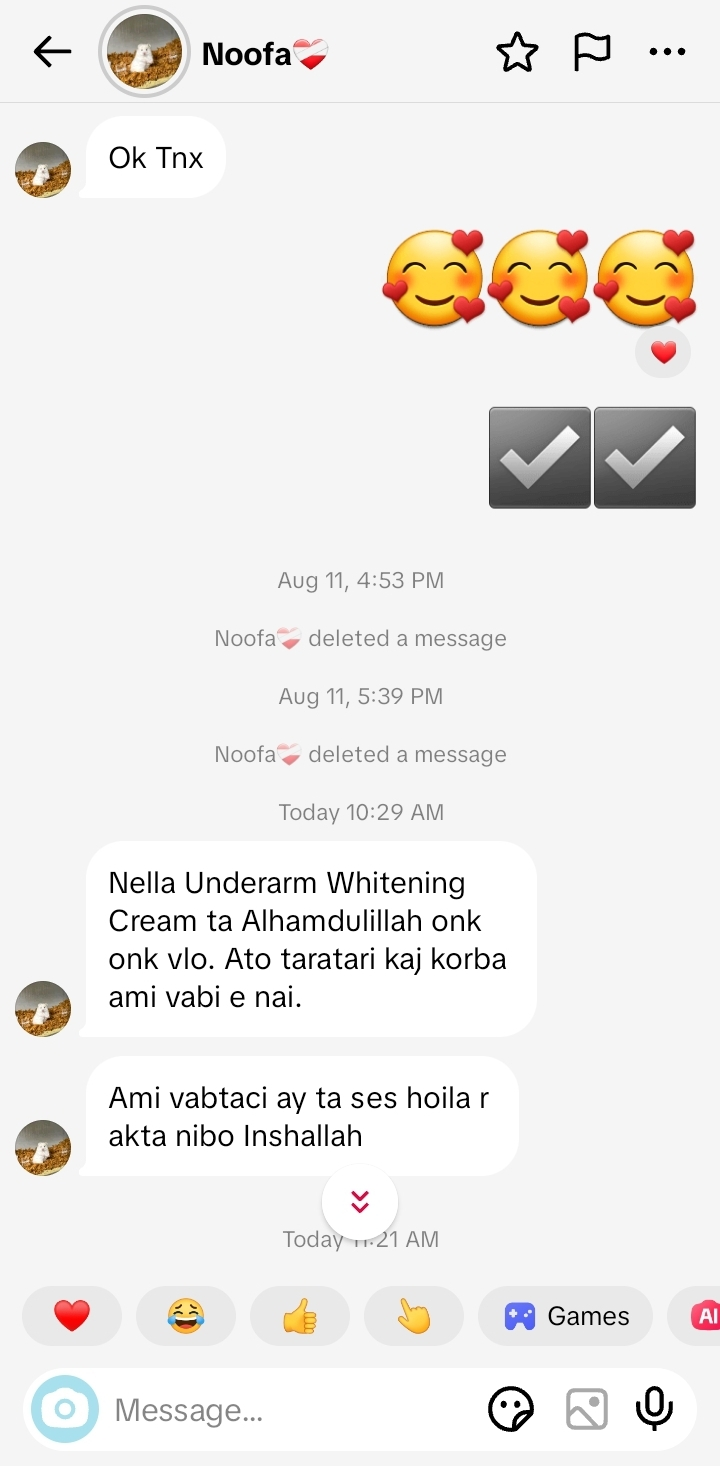Image resolution: width=720 pixels, height=1466 pixels.
Task: Tap the heart reaction under the emoji message
Action: point(663,353)
